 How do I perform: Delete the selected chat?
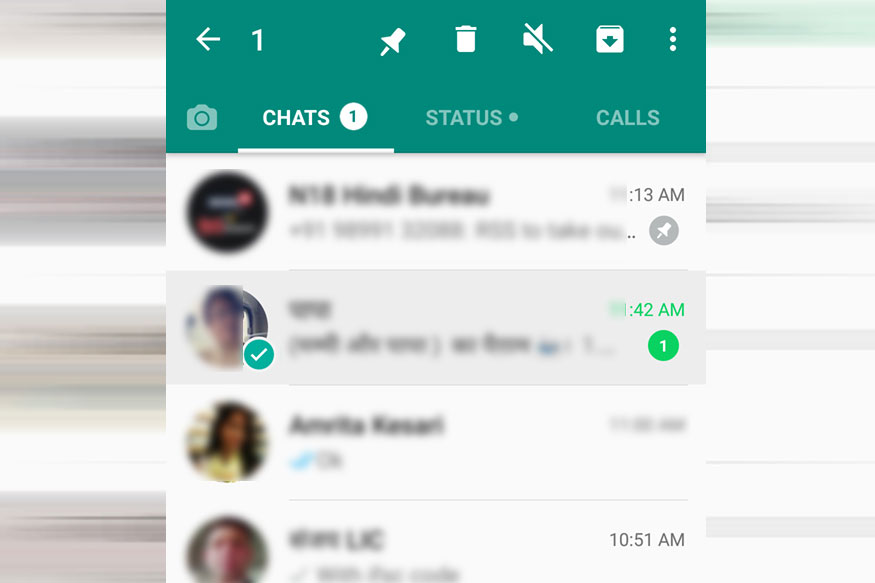[x=465, y=40]
